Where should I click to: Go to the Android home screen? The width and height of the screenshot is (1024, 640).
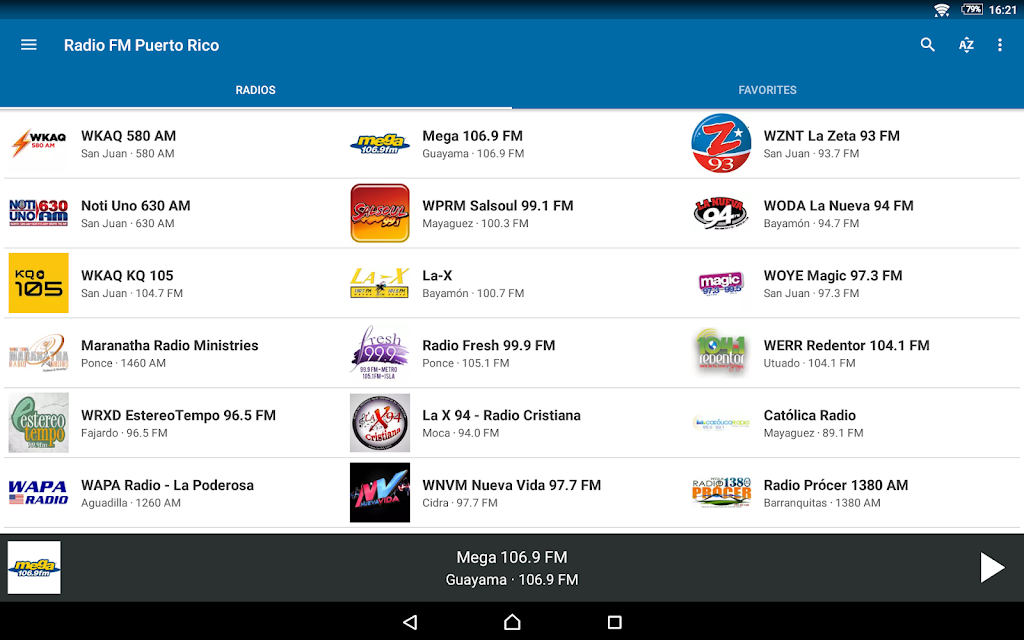(x=512, y=622)
